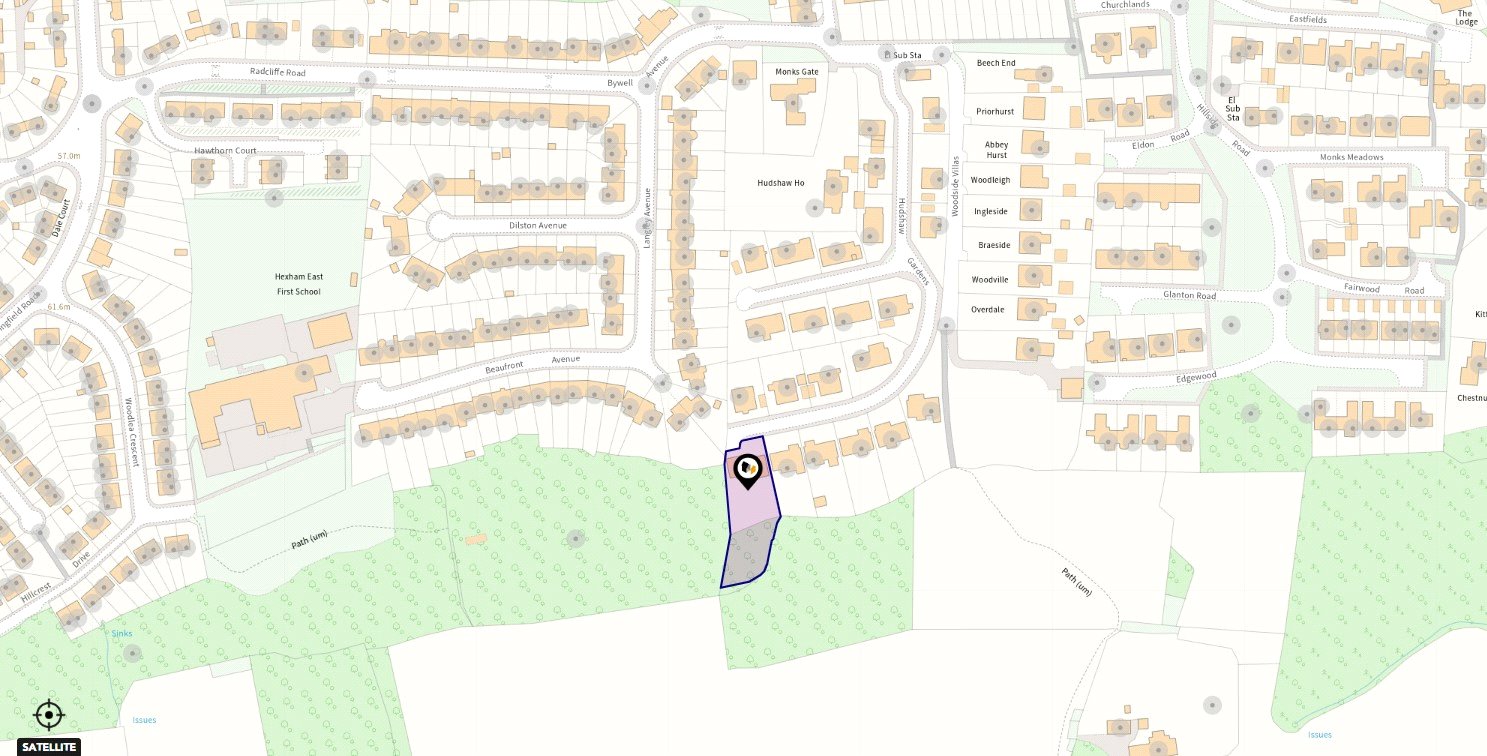Tap the locate-me crosshair icon
Viewport: 1487px width, 756px height.
[x=49, y=715]
